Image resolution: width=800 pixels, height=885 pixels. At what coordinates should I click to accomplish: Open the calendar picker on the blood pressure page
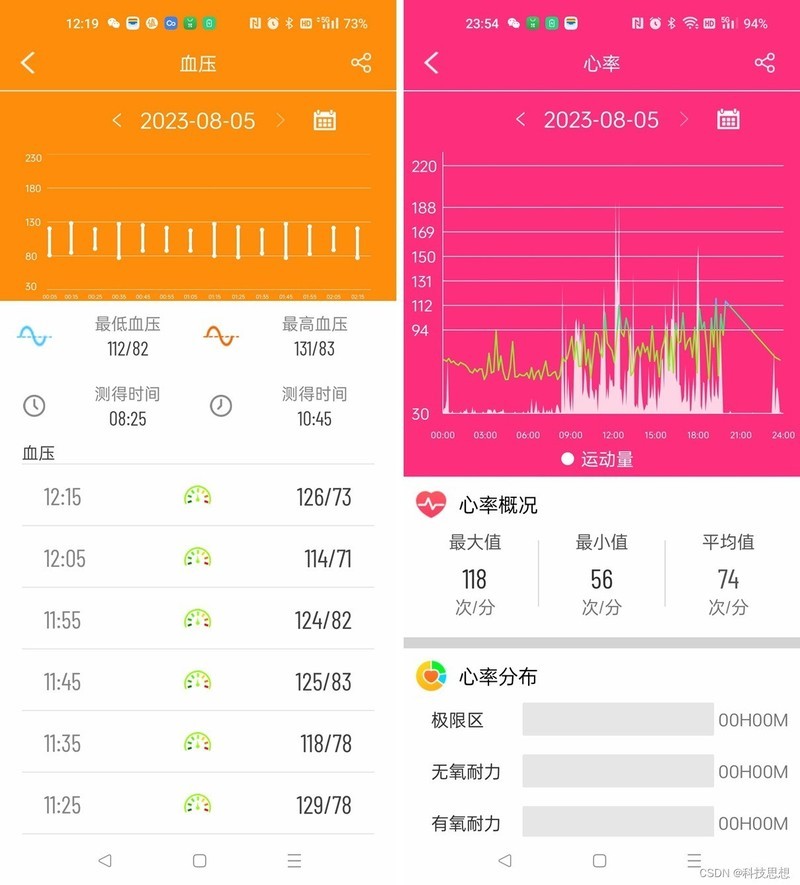click(327, 120)
